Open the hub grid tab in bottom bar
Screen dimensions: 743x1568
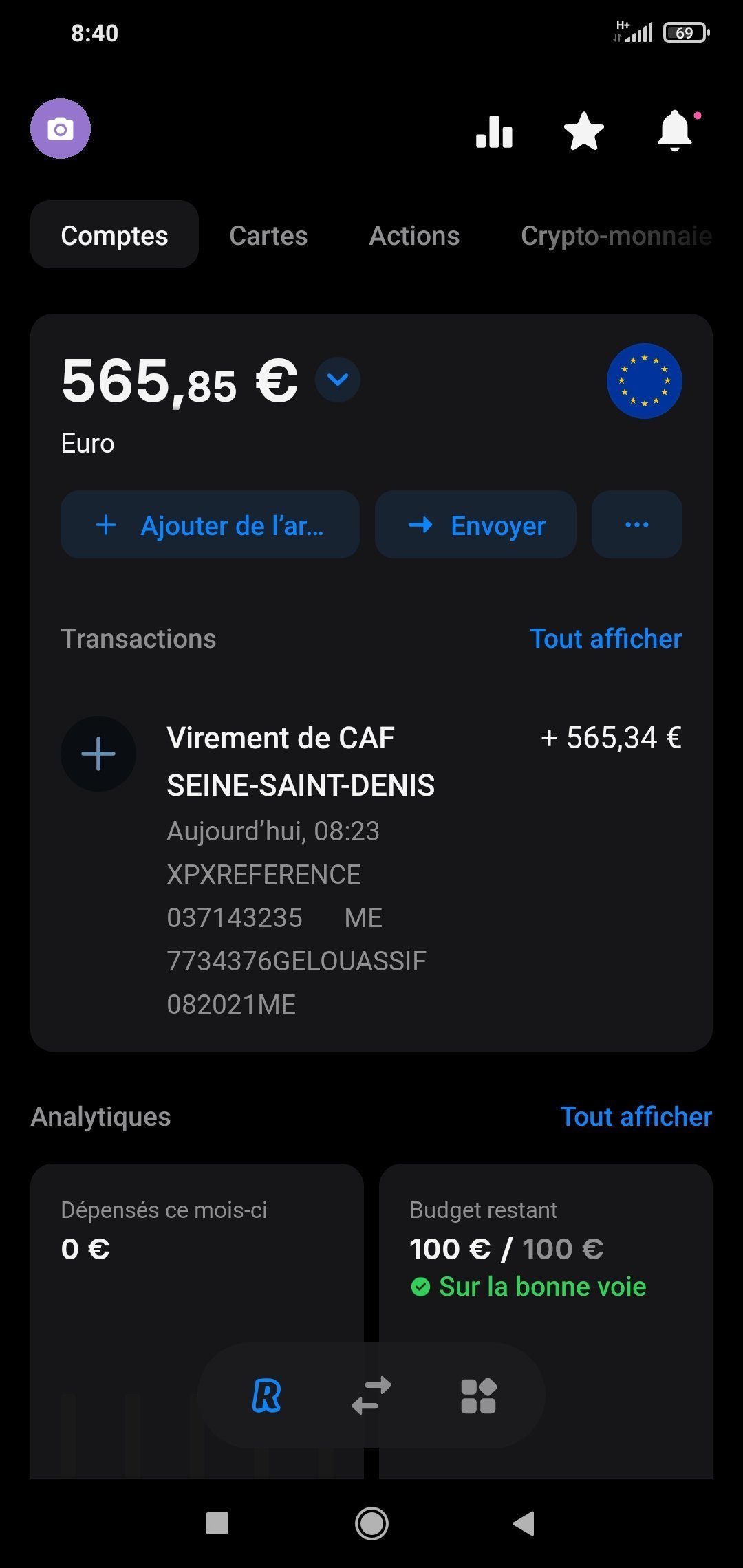(478, 1396)
